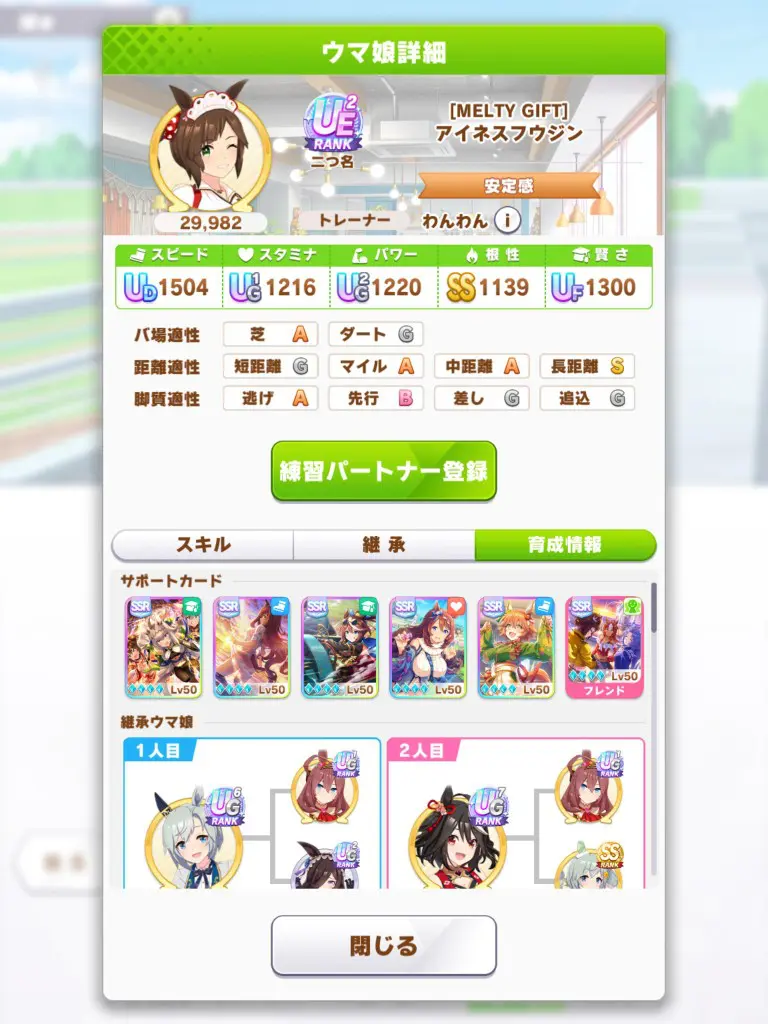Open the trainer info icon next to わんわん

coord(508,220)
